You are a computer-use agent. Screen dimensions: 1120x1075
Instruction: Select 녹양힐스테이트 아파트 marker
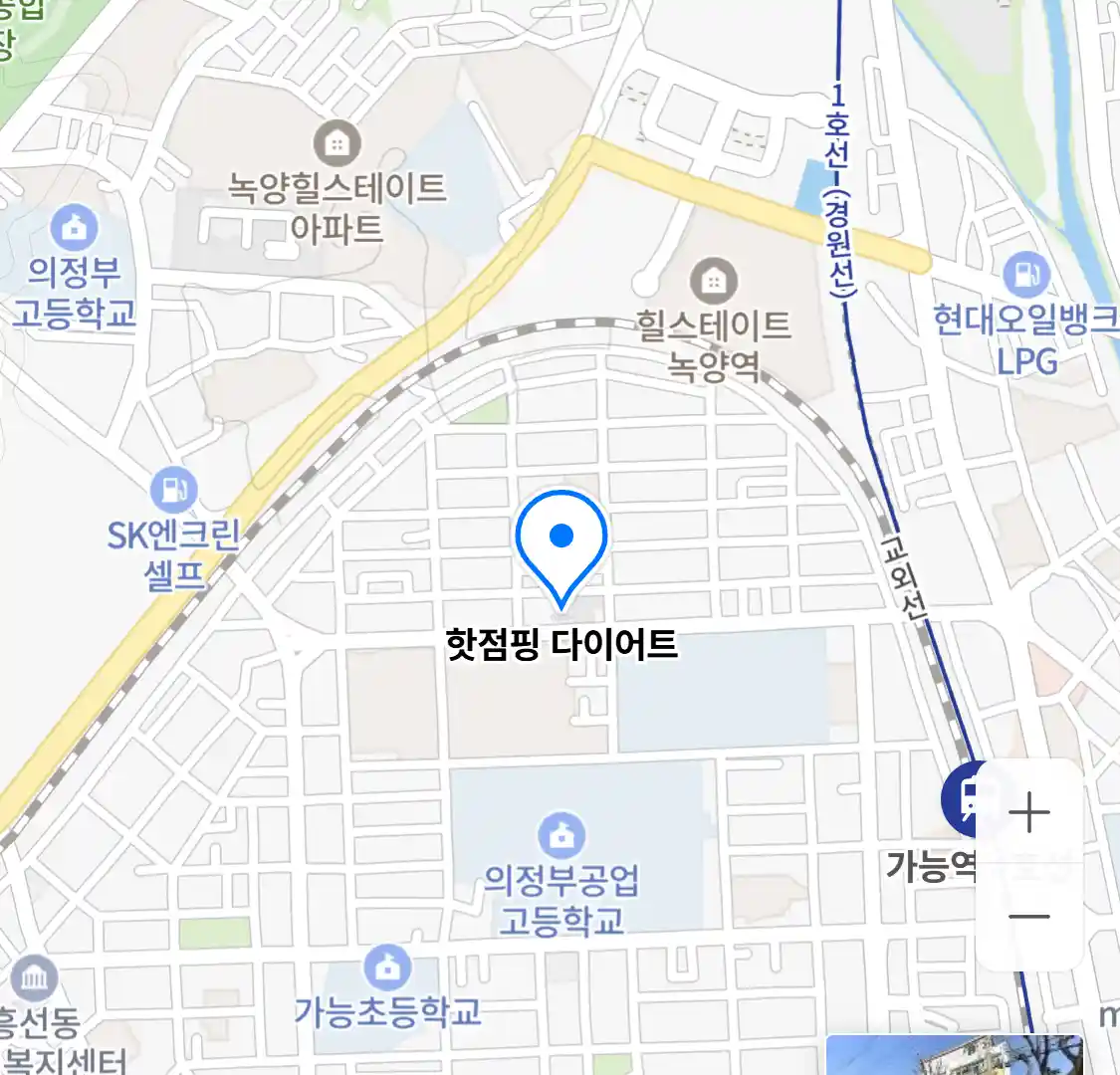coord(337,144)
